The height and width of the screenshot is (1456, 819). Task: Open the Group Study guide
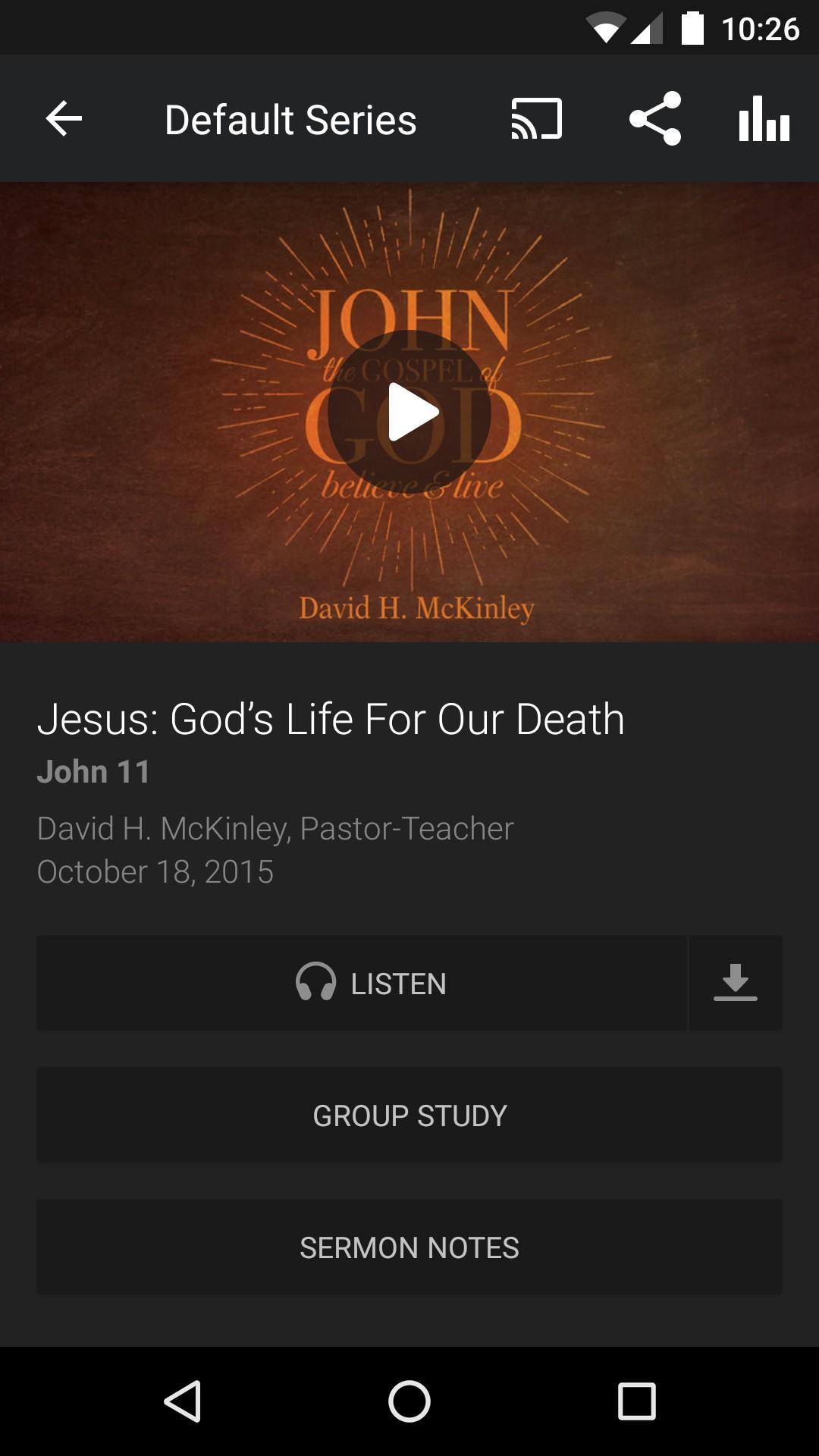[x=409, y=1116]
